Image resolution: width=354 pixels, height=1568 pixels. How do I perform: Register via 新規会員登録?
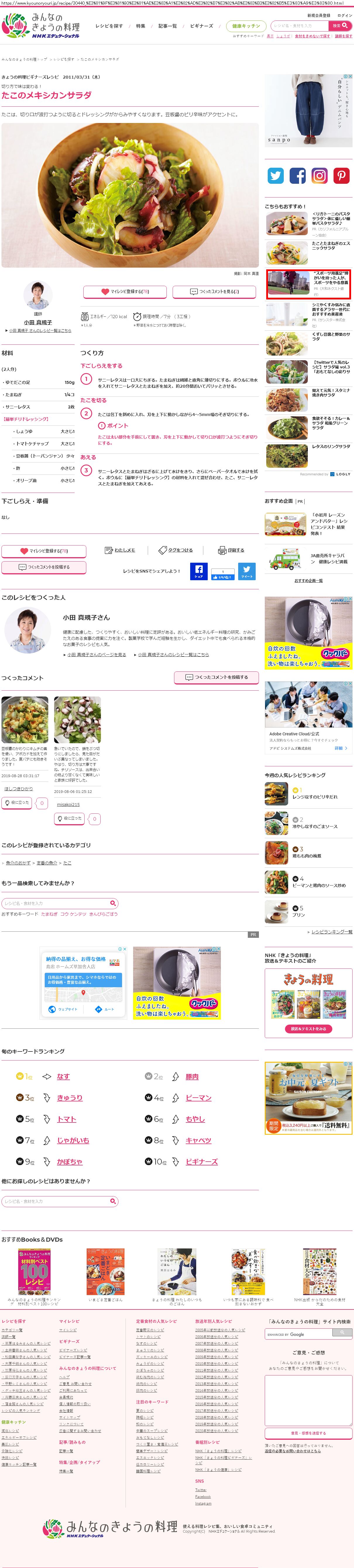(319, 15)
